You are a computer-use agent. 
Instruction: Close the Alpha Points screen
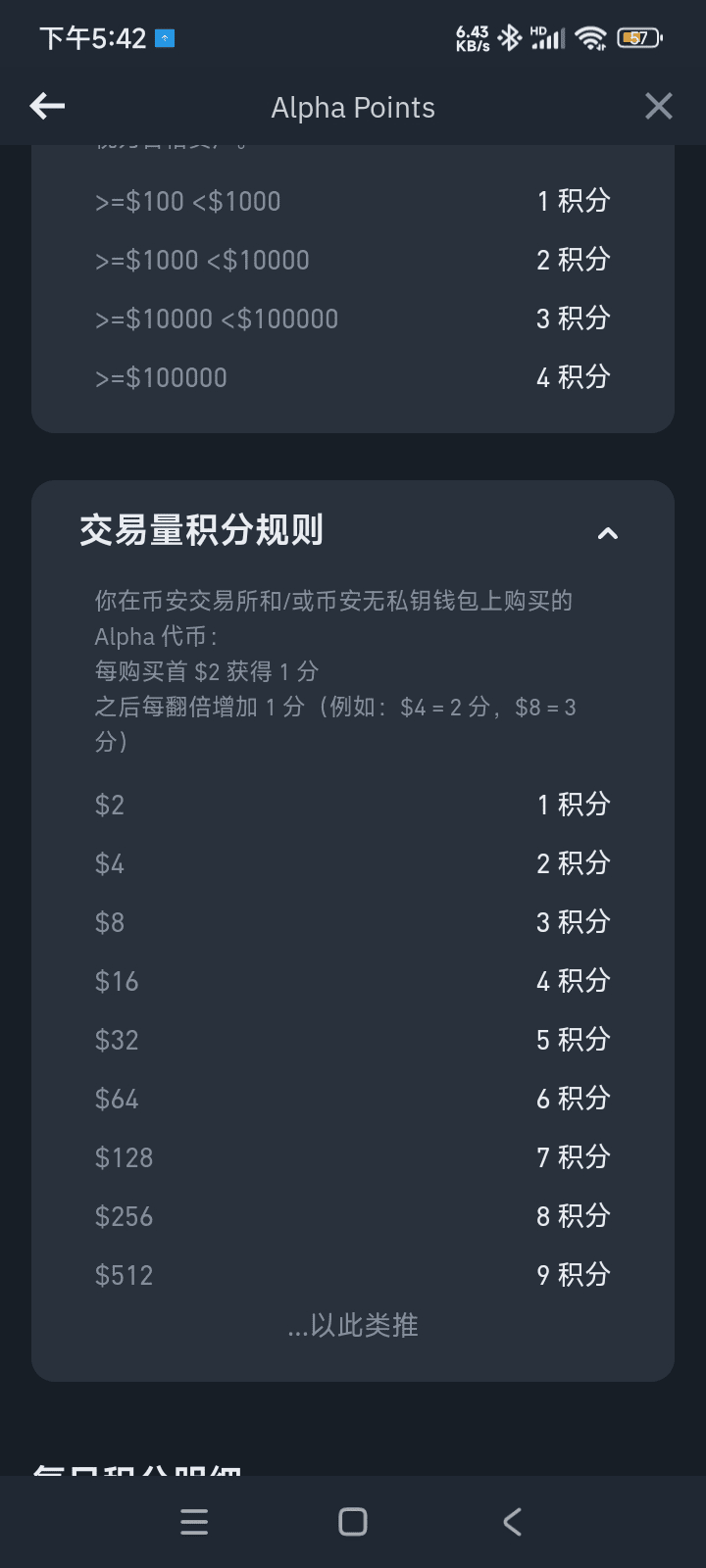[658, 106]
